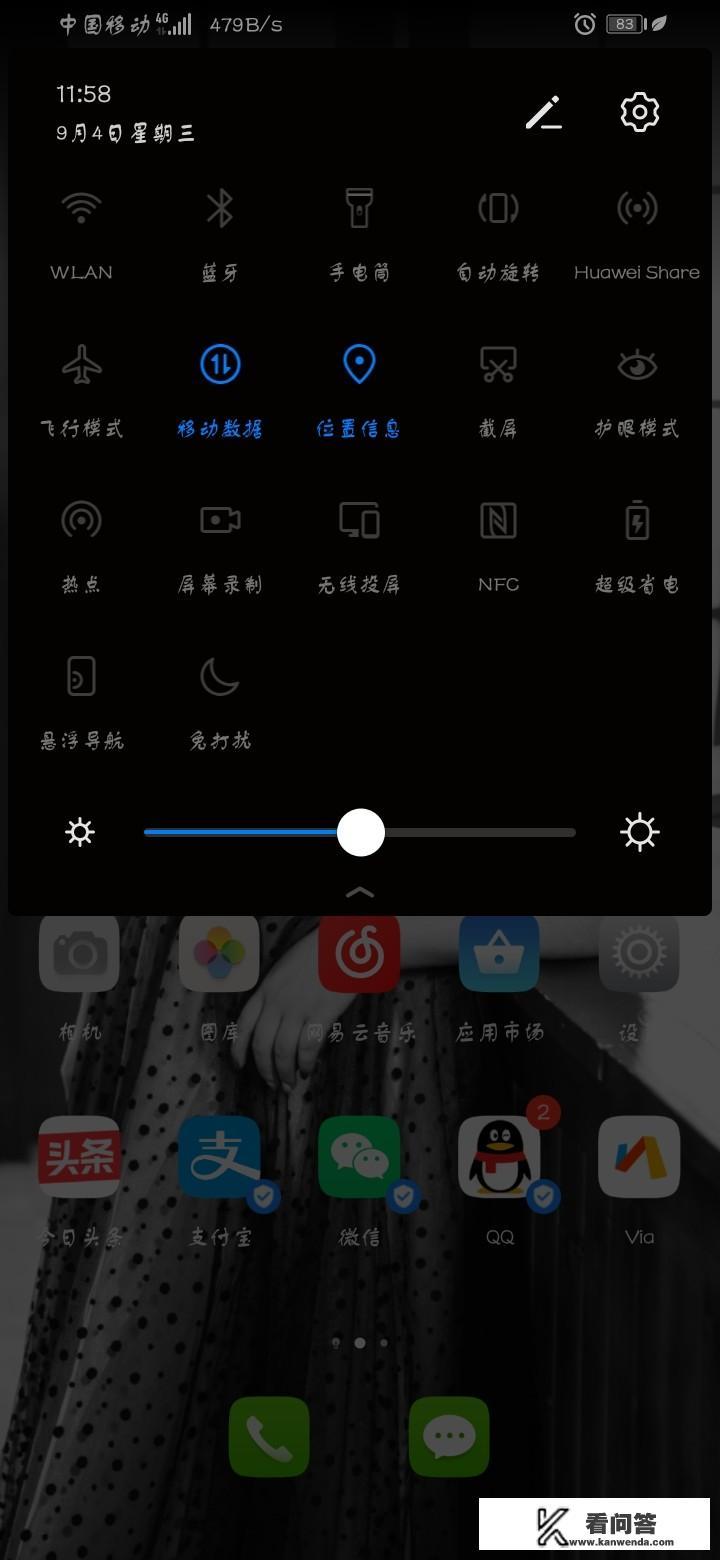Enable eye comfort mode 护眼模式
This screenshot has width=720, height=1560.
point(637,364)
